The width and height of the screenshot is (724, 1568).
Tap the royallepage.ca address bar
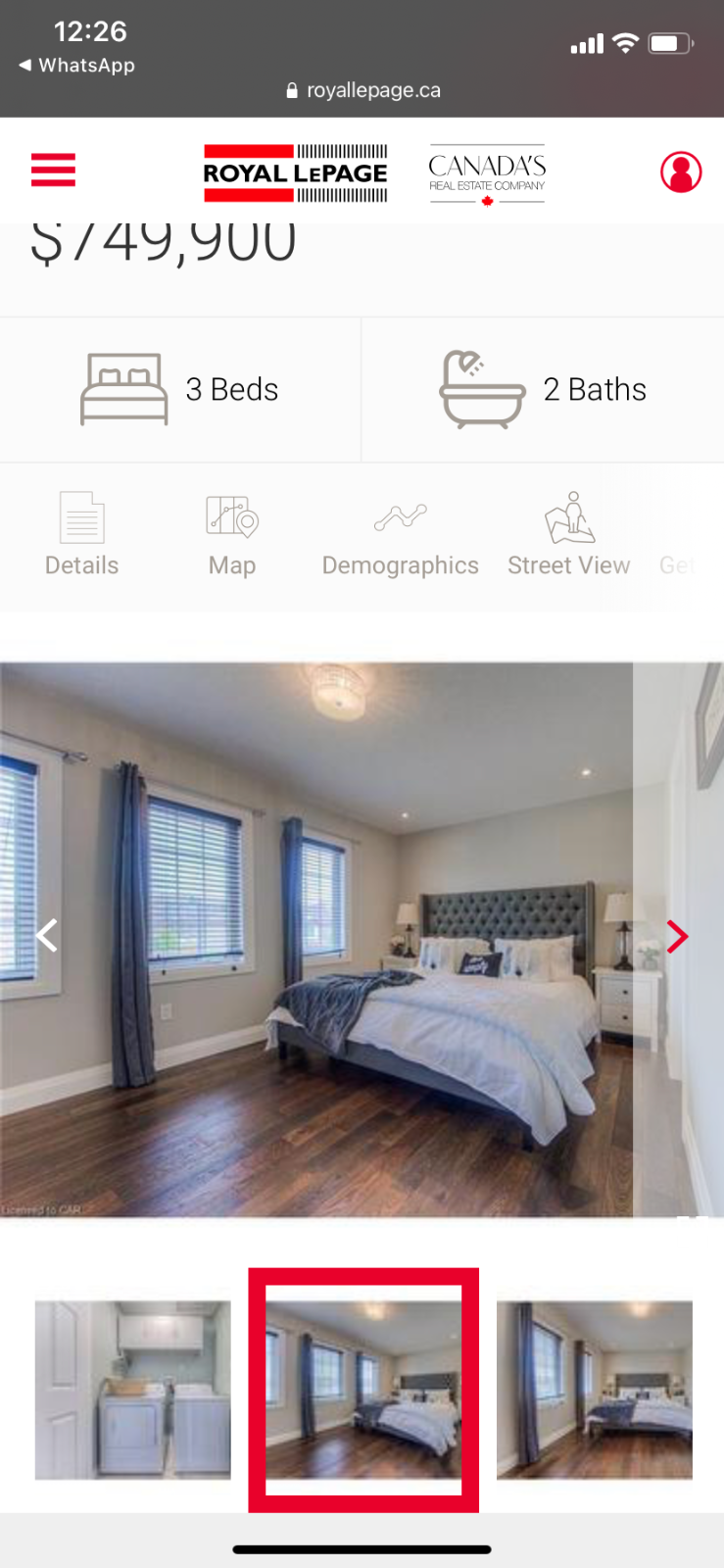pyautogui.click(x=363, y=90)
